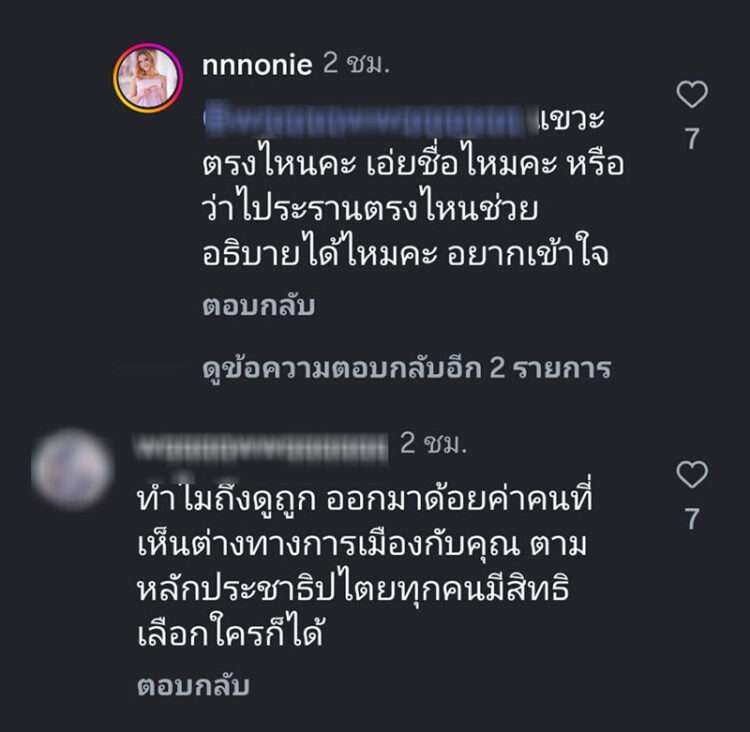Like nnnonie's comment

692,95
